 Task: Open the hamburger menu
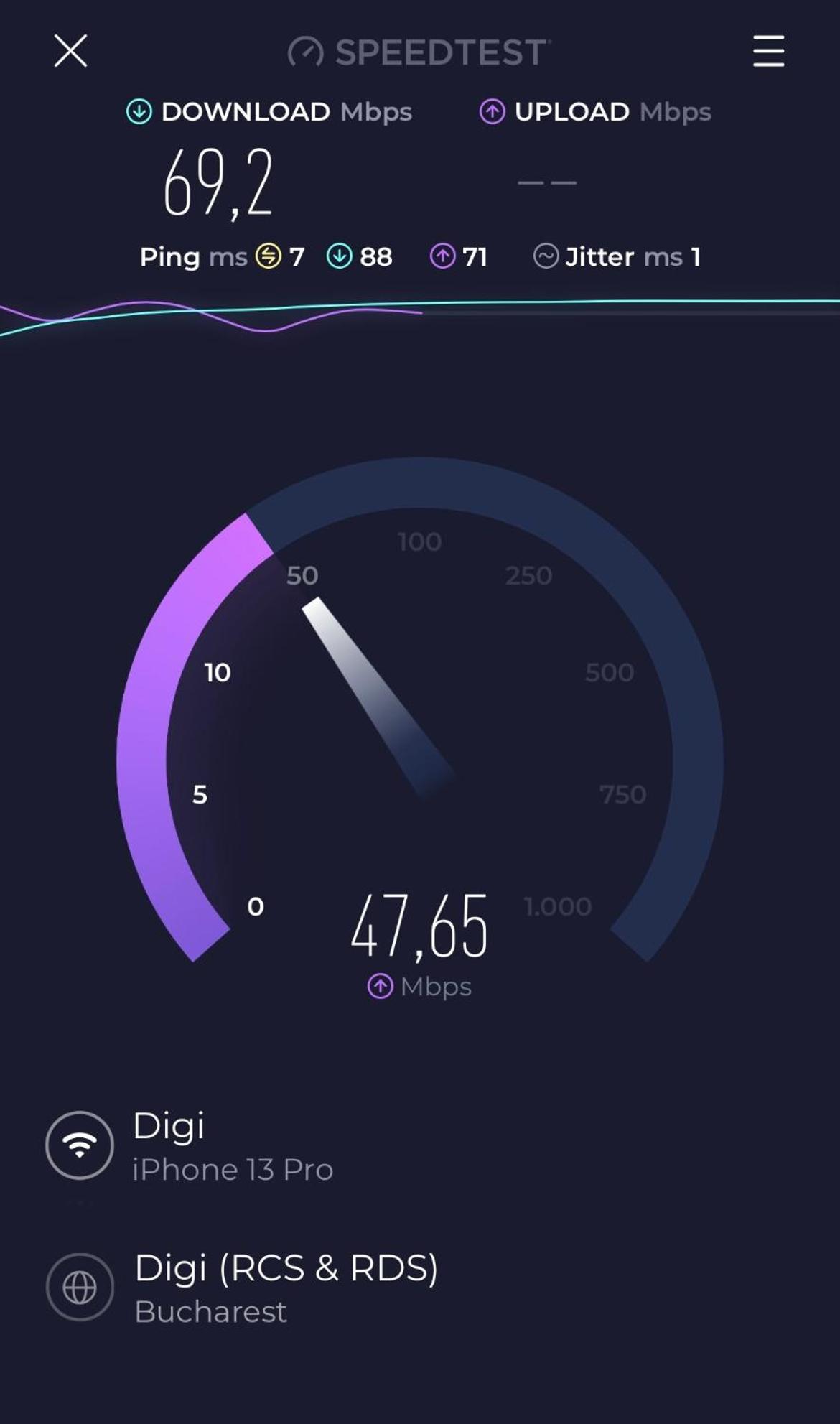pos(768,51)
